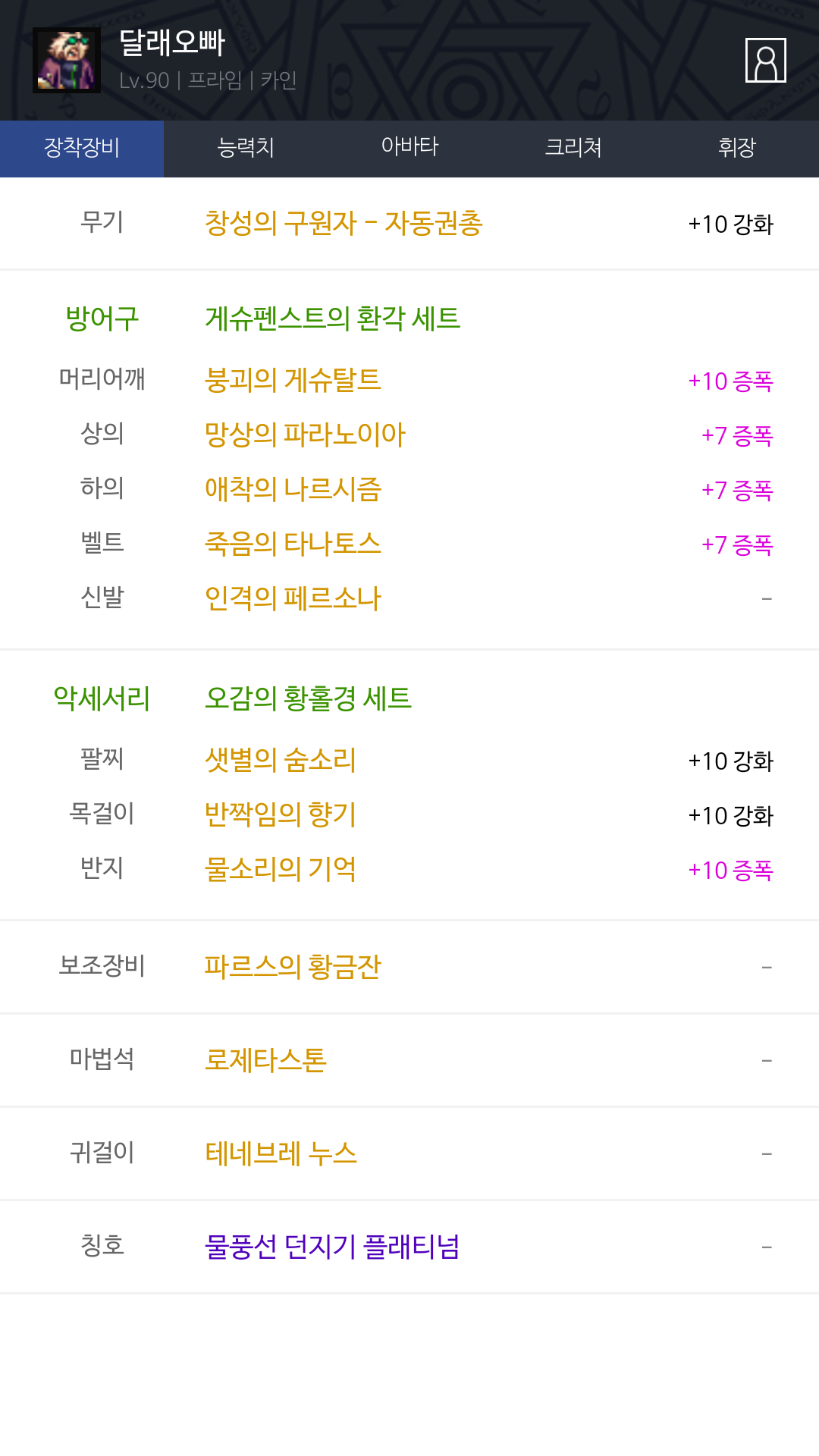This screenshot has height=1456, width=819.
Task: Select the 휘장 tab
Action: point(736,147)
